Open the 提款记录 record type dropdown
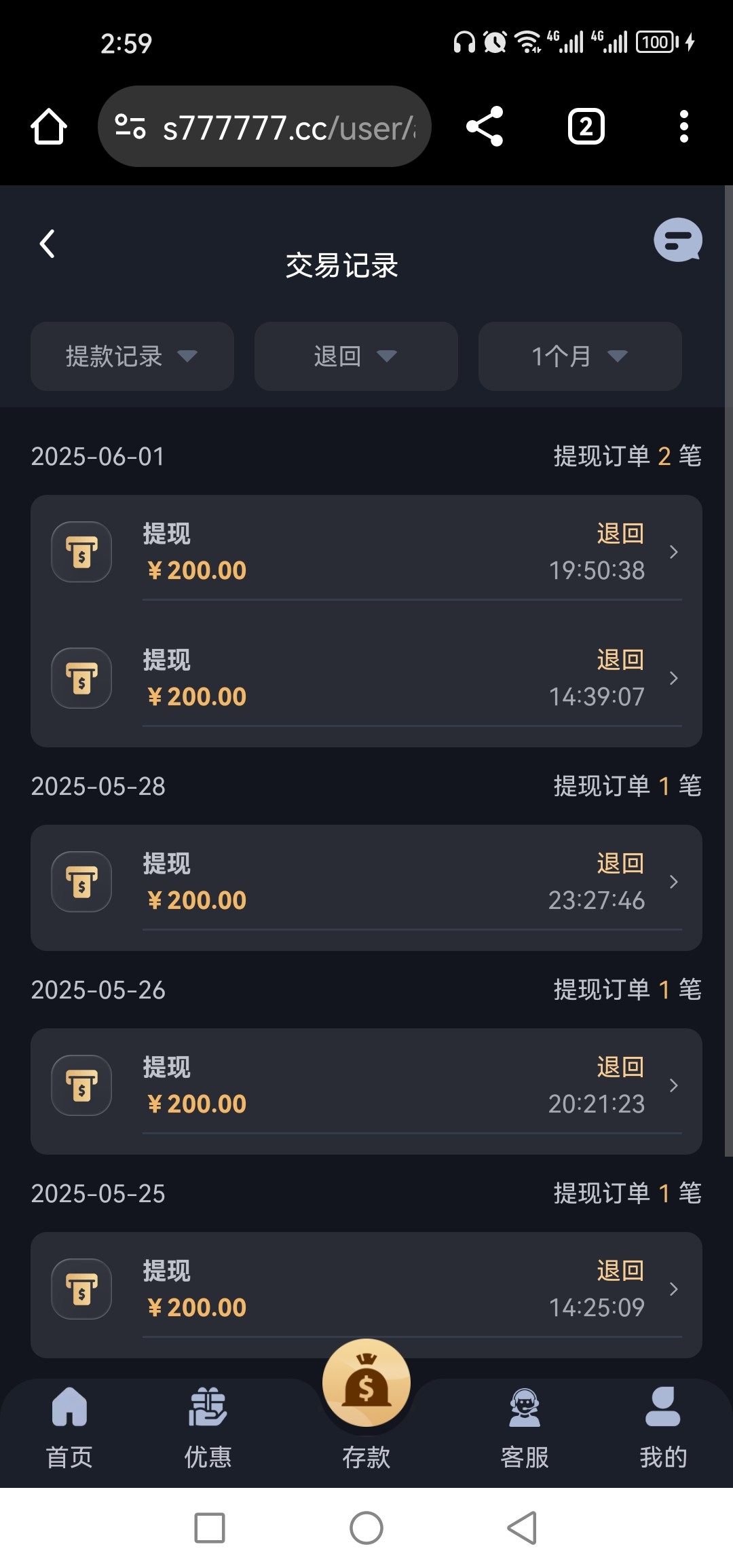Image resolution: width=733 pixels, height=1568 pixels. [x=131, y=356]
